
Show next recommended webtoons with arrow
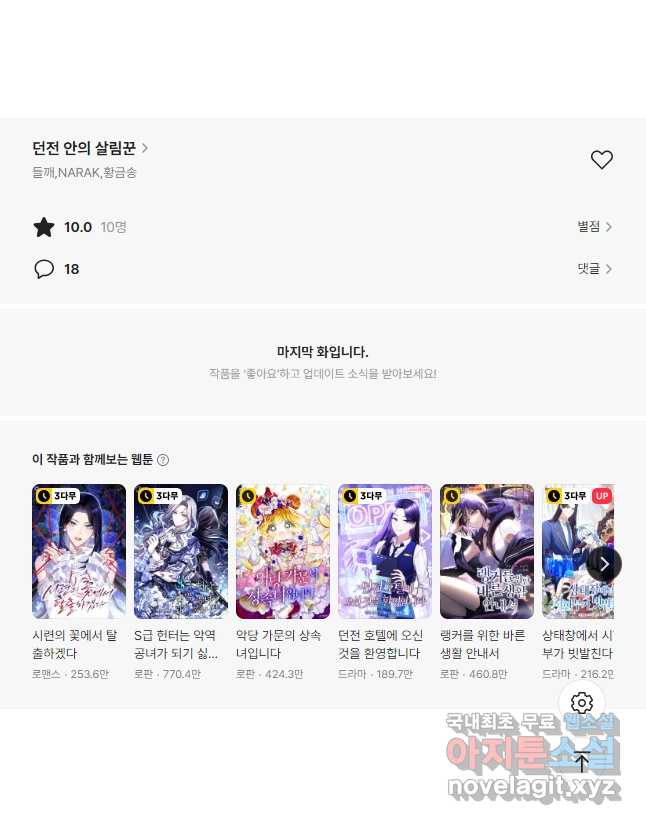pyautogui.click(x=604, y=563)
